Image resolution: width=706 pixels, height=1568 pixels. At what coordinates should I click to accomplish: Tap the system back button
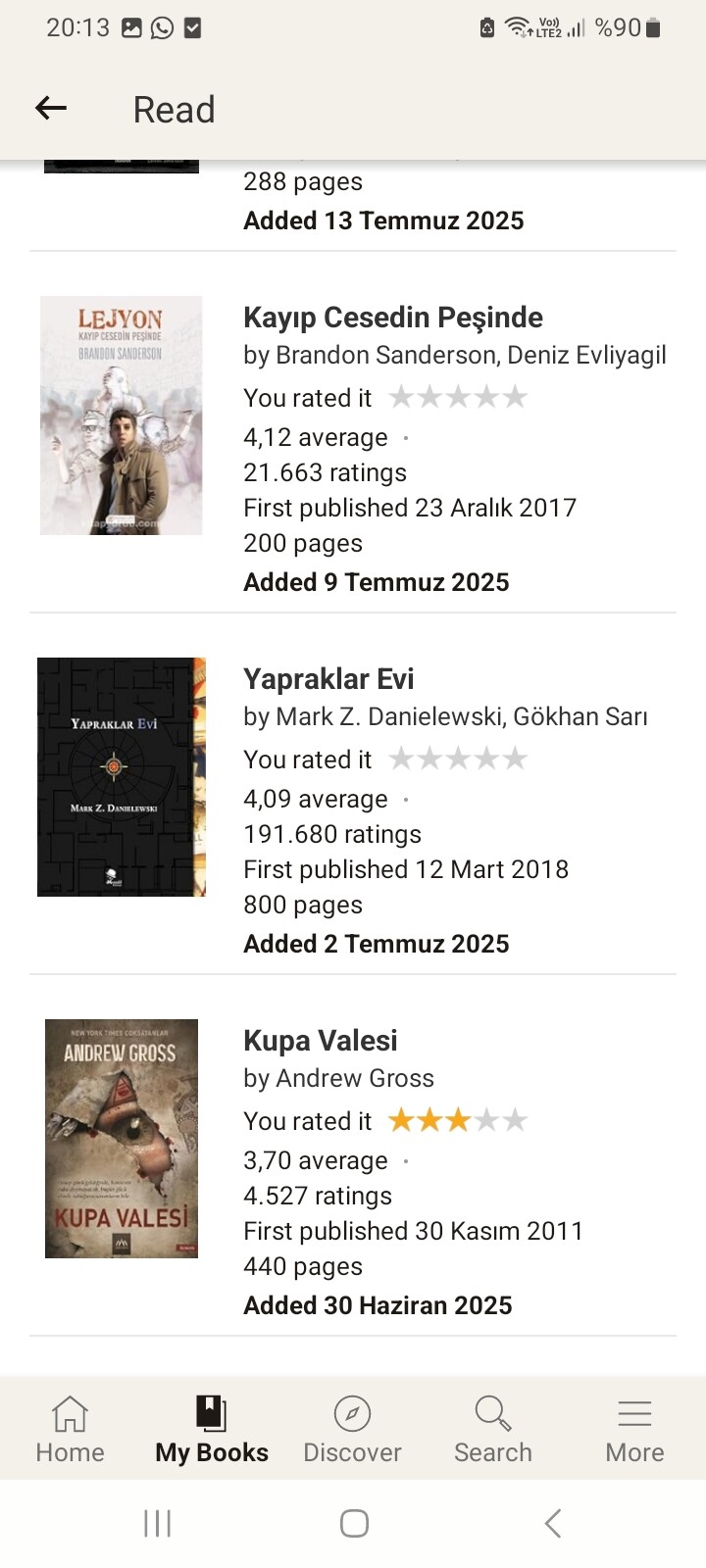(x=553, y=1523)
